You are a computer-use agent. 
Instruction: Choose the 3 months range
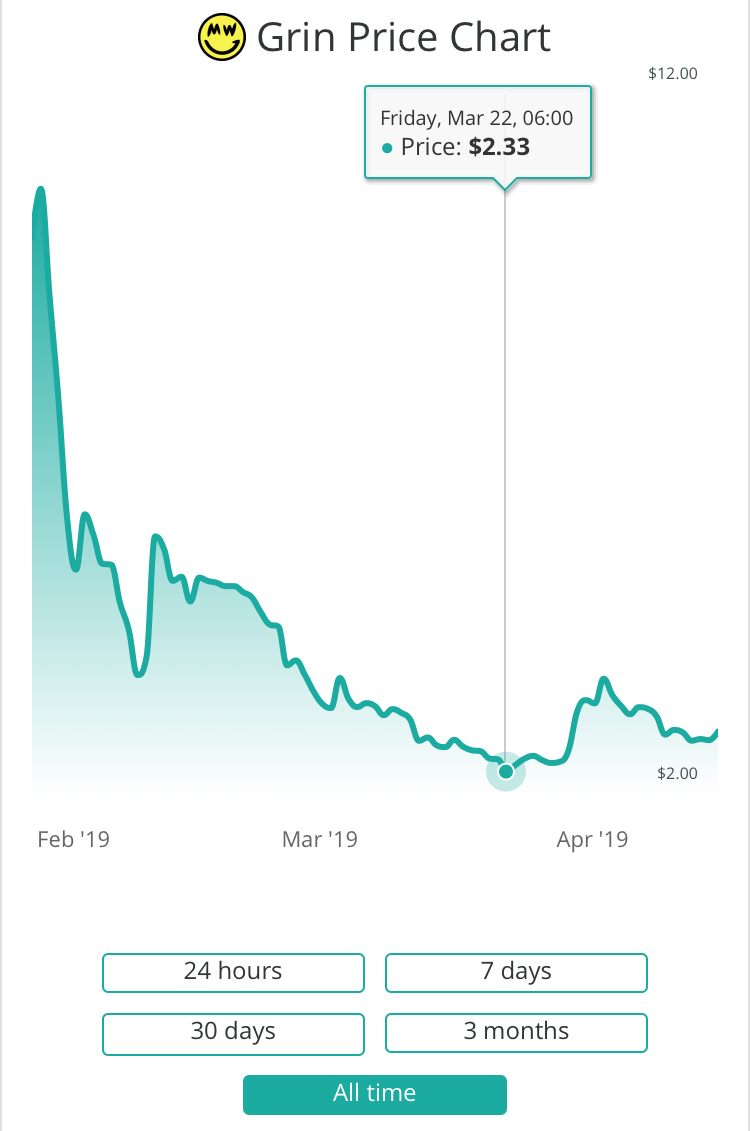(x=516, y=1032)
